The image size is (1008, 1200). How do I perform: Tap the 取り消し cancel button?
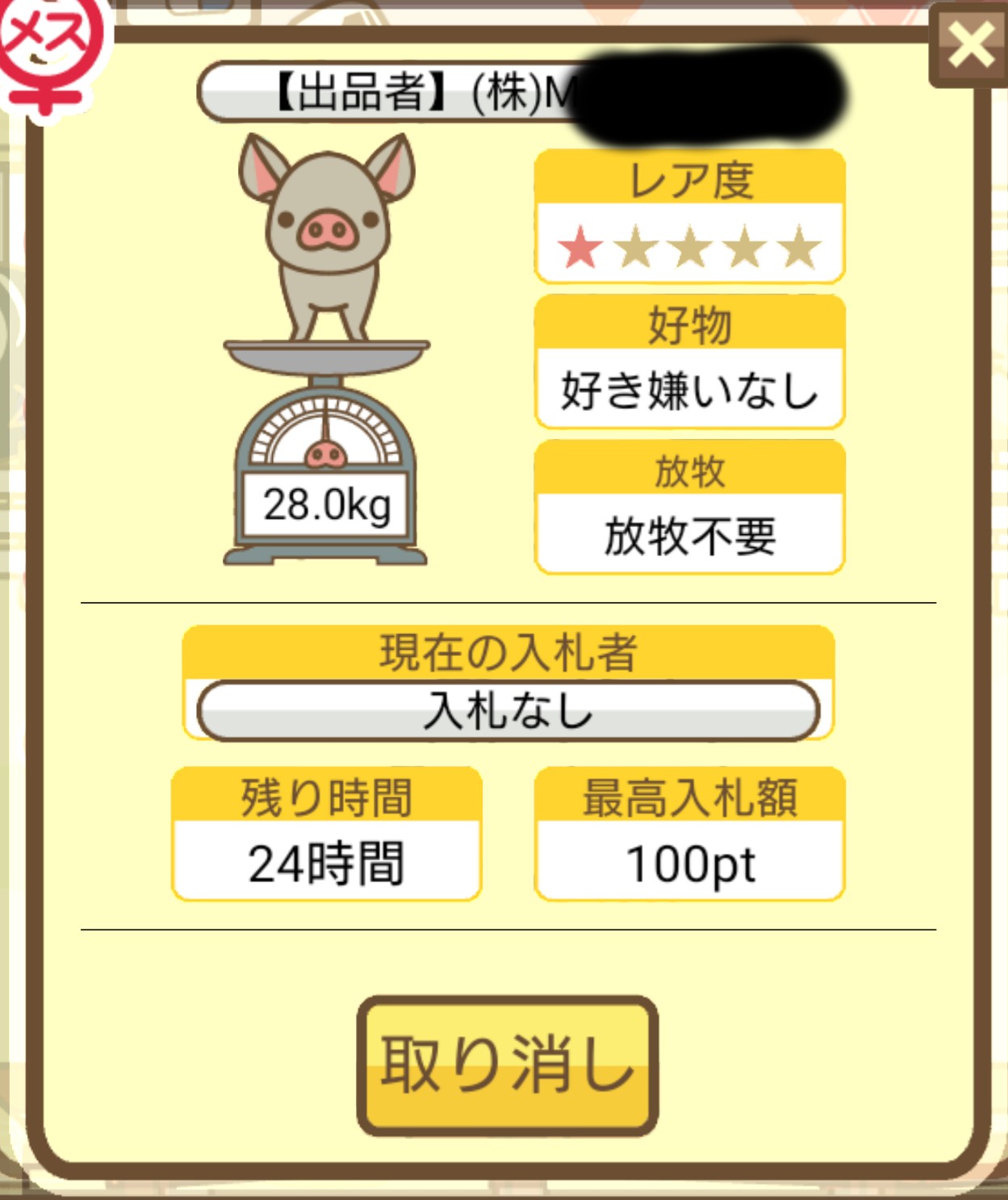click(508, 1065)
